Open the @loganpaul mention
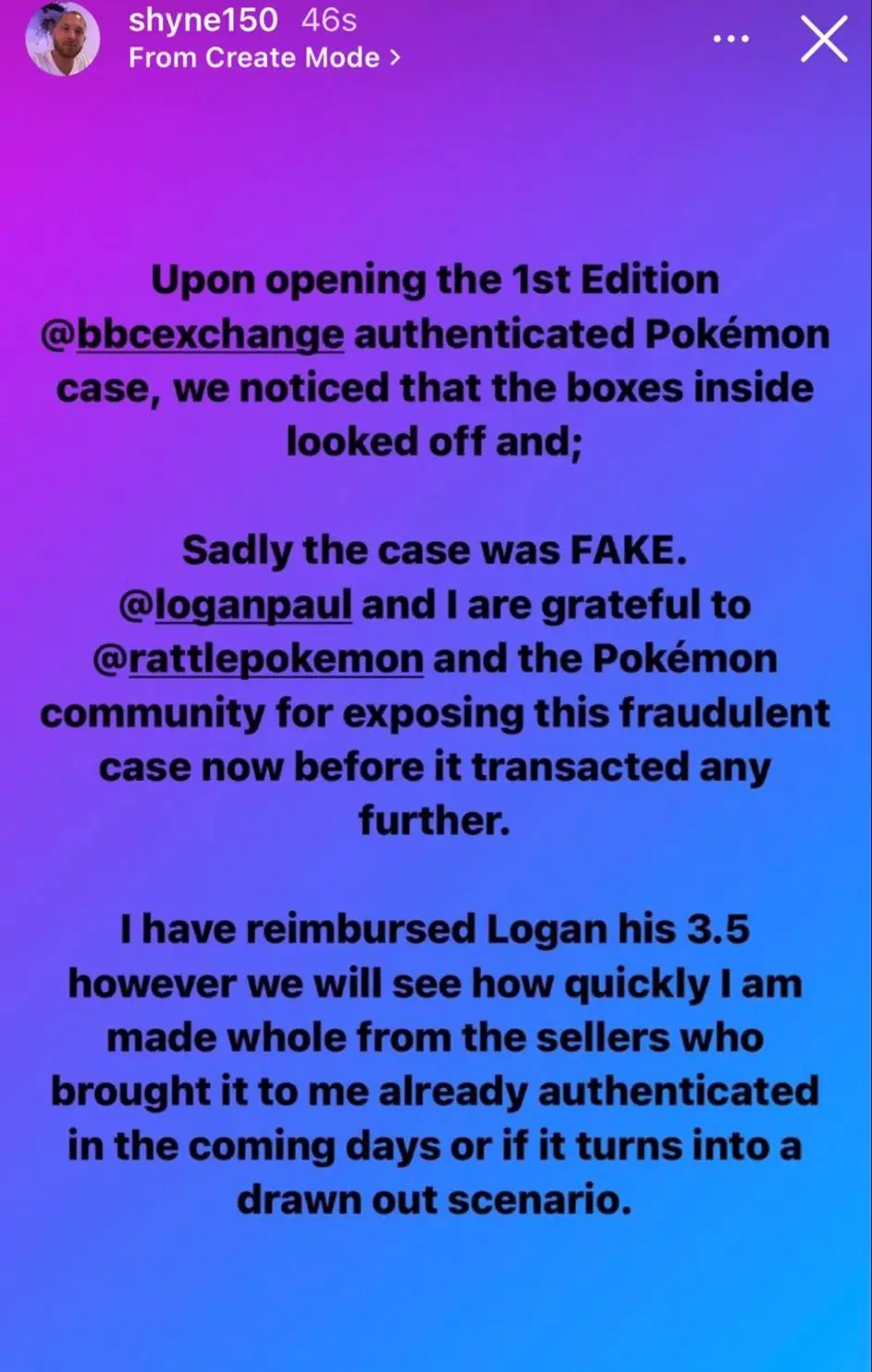 [x=236, y=605]
